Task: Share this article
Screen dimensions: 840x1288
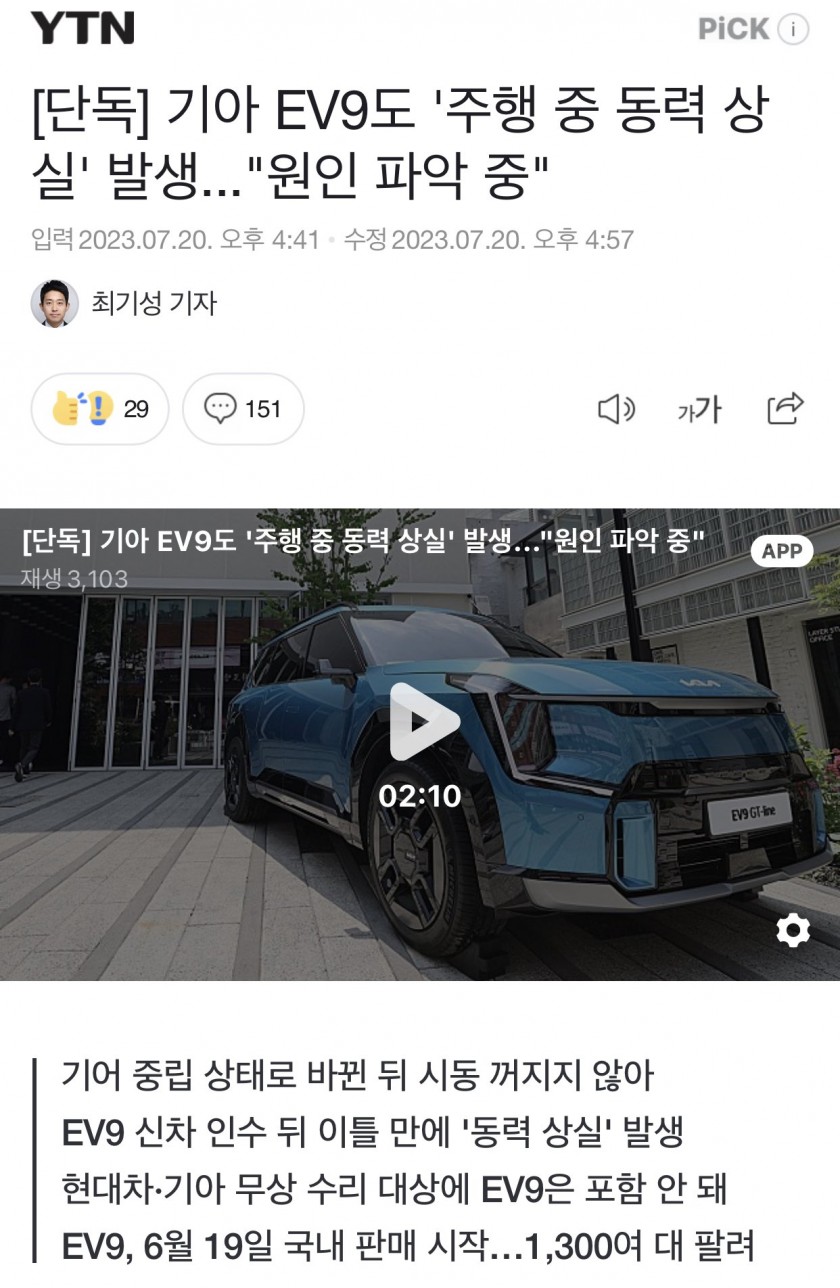Action: pyautogui.click(x=785, y=408)
